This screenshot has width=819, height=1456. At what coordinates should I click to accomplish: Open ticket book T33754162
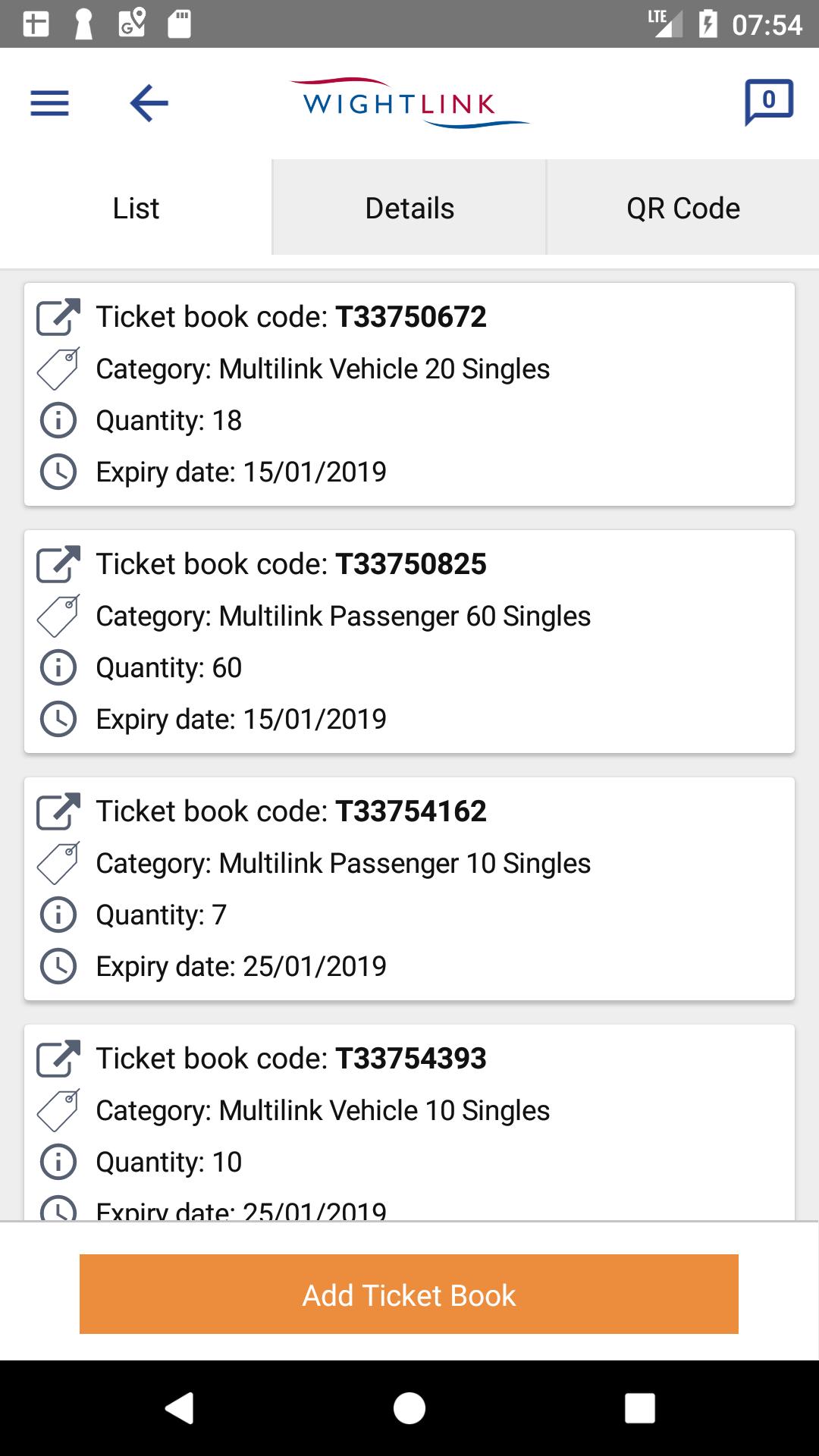(x=409, y=889)
